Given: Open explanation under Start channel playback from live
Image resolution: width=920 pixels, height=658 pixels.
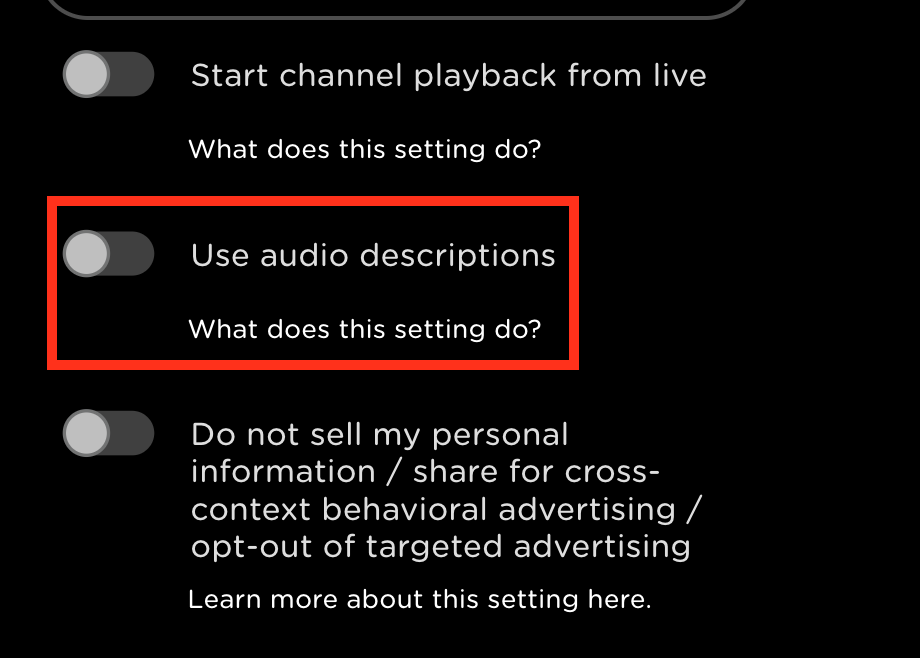Looking at the screenshot, I should click(364, 150).
